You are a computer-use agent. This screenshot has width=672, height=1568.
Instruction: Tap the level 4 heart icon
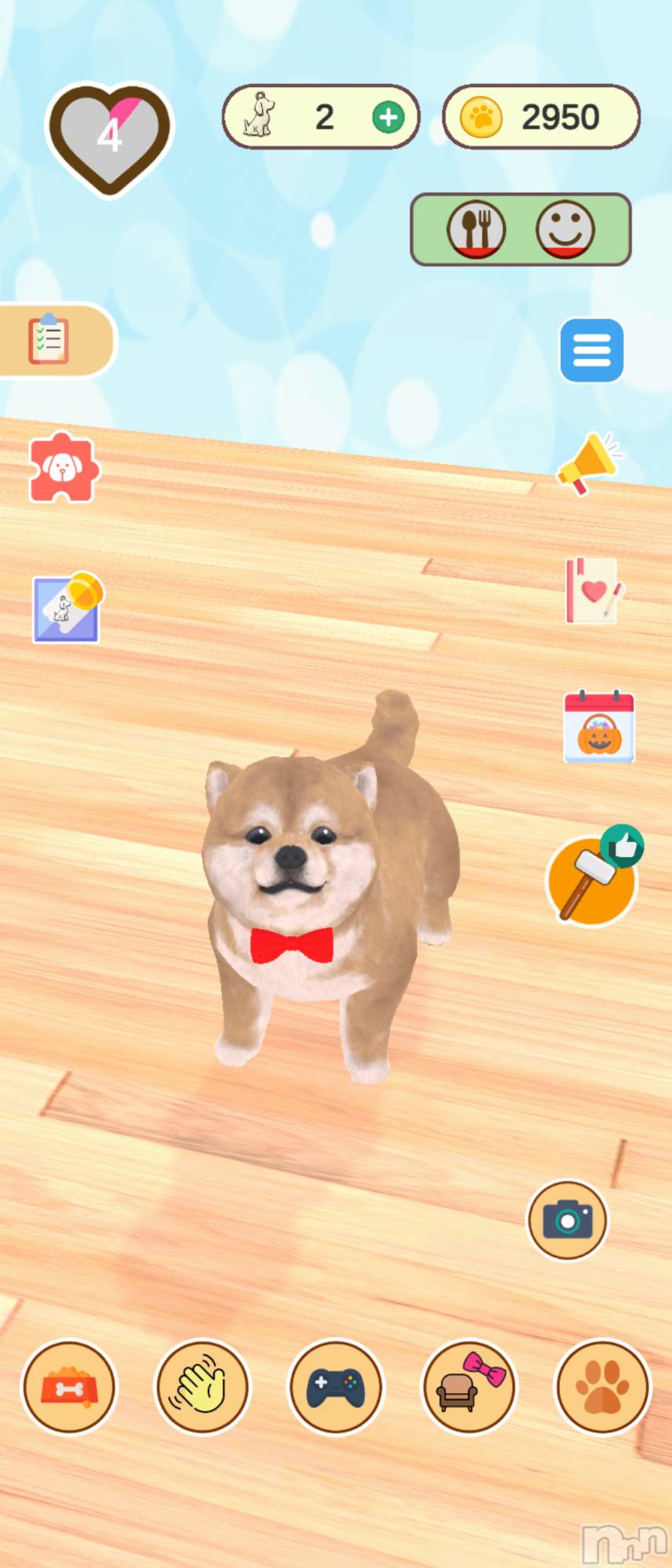click(109, 137)
